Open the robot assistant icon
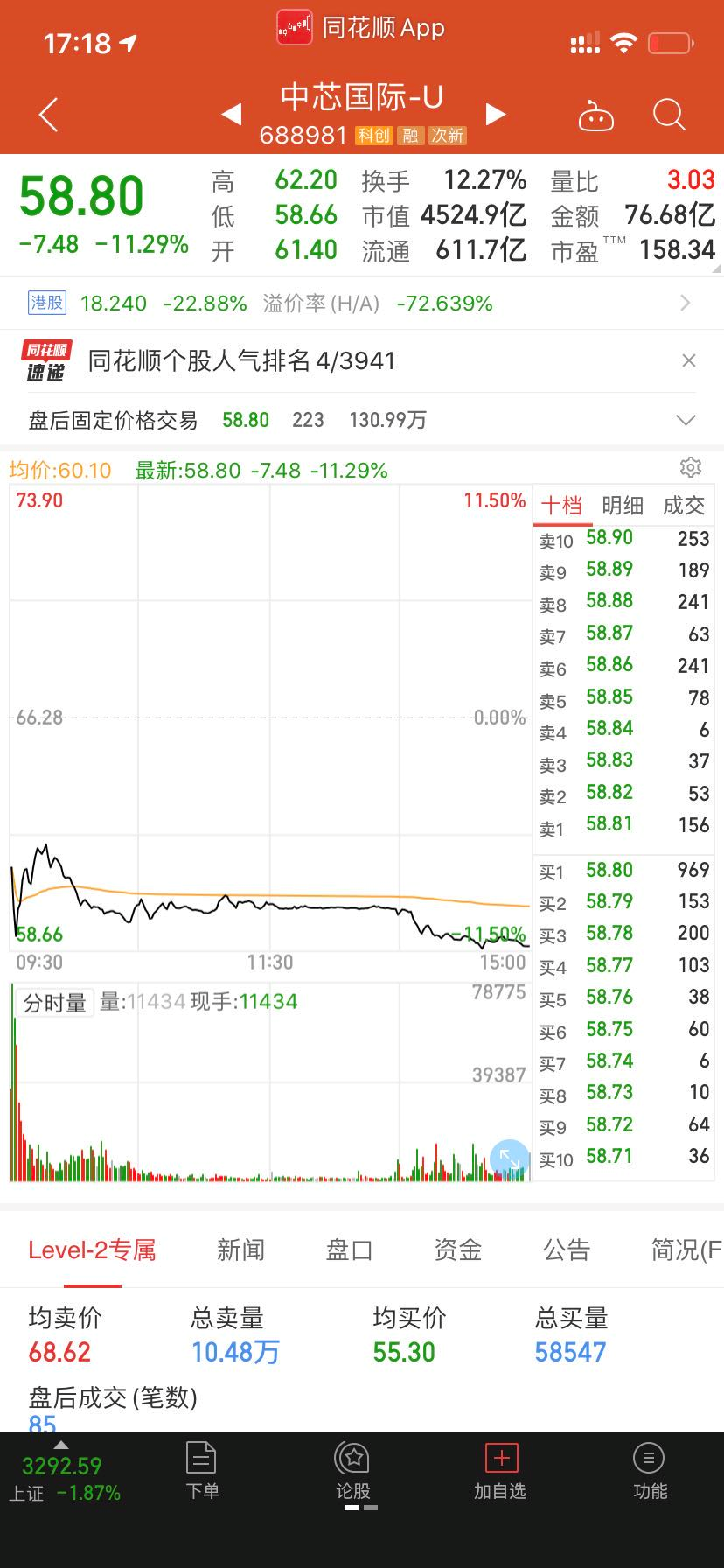Viewport: 724px width, 1568px height. click(596, 115)
